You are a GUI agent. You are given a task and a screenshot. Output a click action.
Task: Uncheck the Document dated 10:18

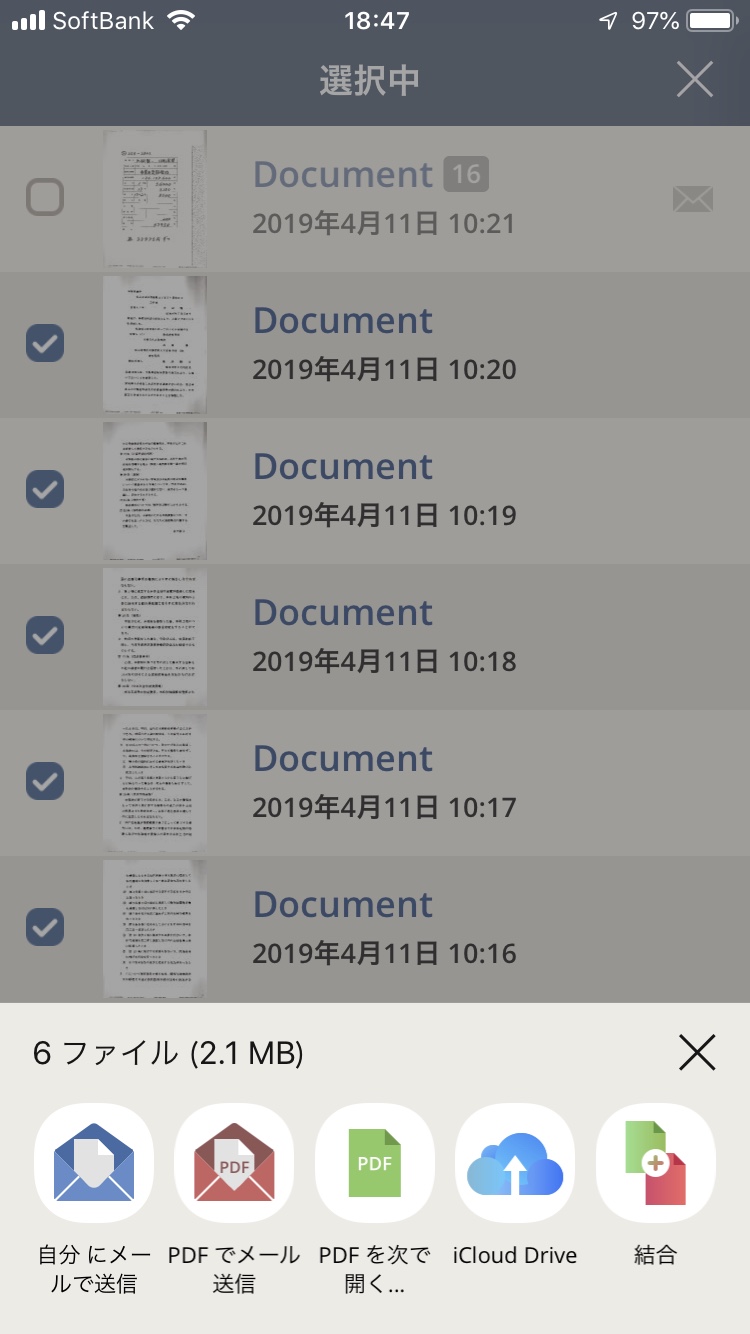(45, 635)
